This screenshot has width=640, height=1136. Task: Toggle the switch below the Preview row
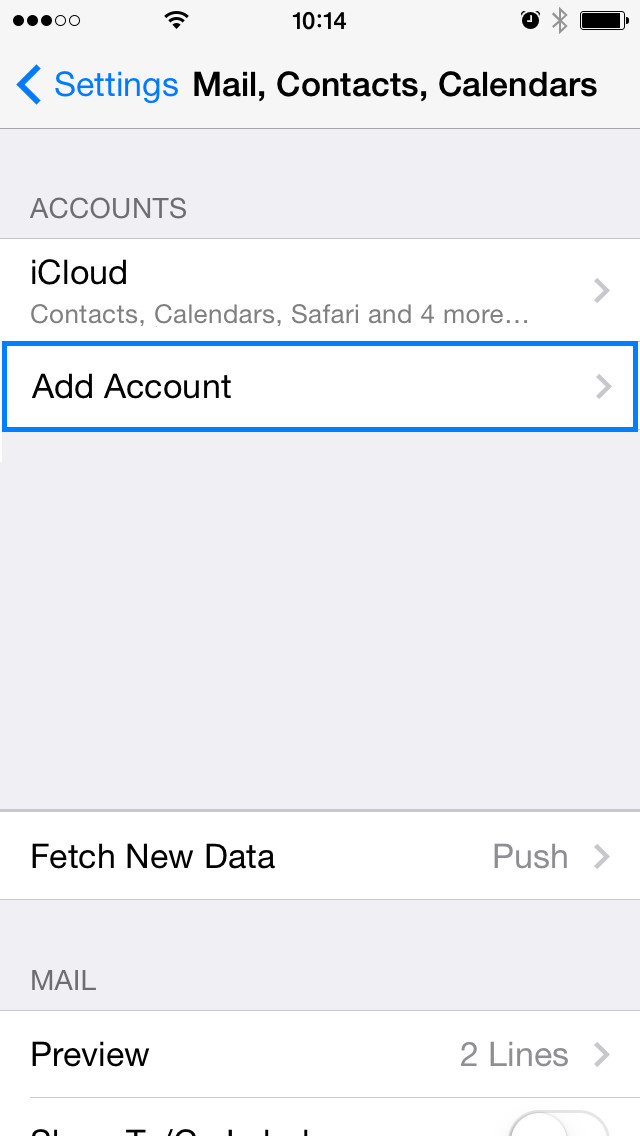pyautogui.click(x=558, y=1124)
